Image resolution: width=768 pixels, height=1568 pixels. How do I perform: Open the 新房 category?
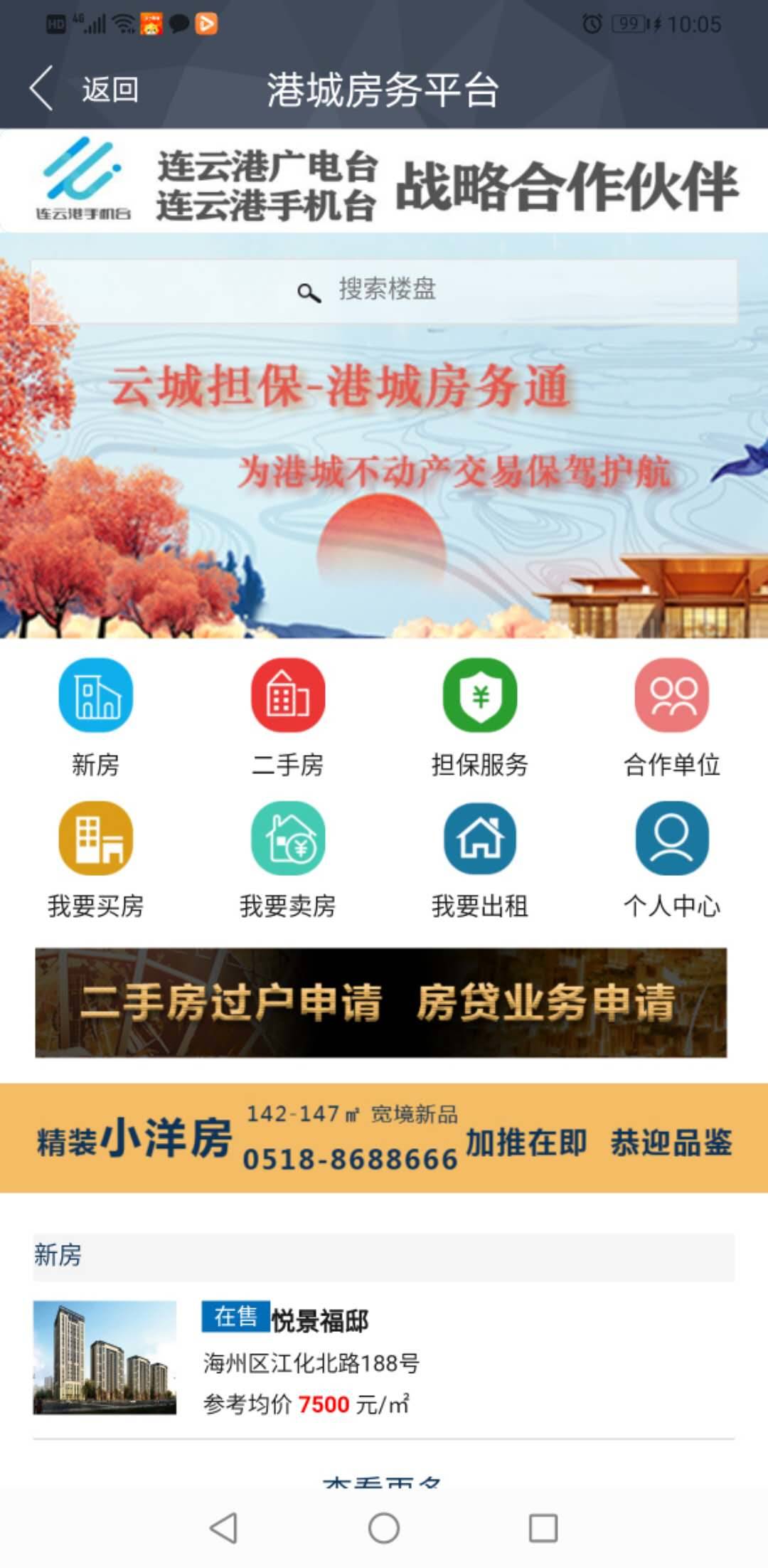click(x=96, y=716)
